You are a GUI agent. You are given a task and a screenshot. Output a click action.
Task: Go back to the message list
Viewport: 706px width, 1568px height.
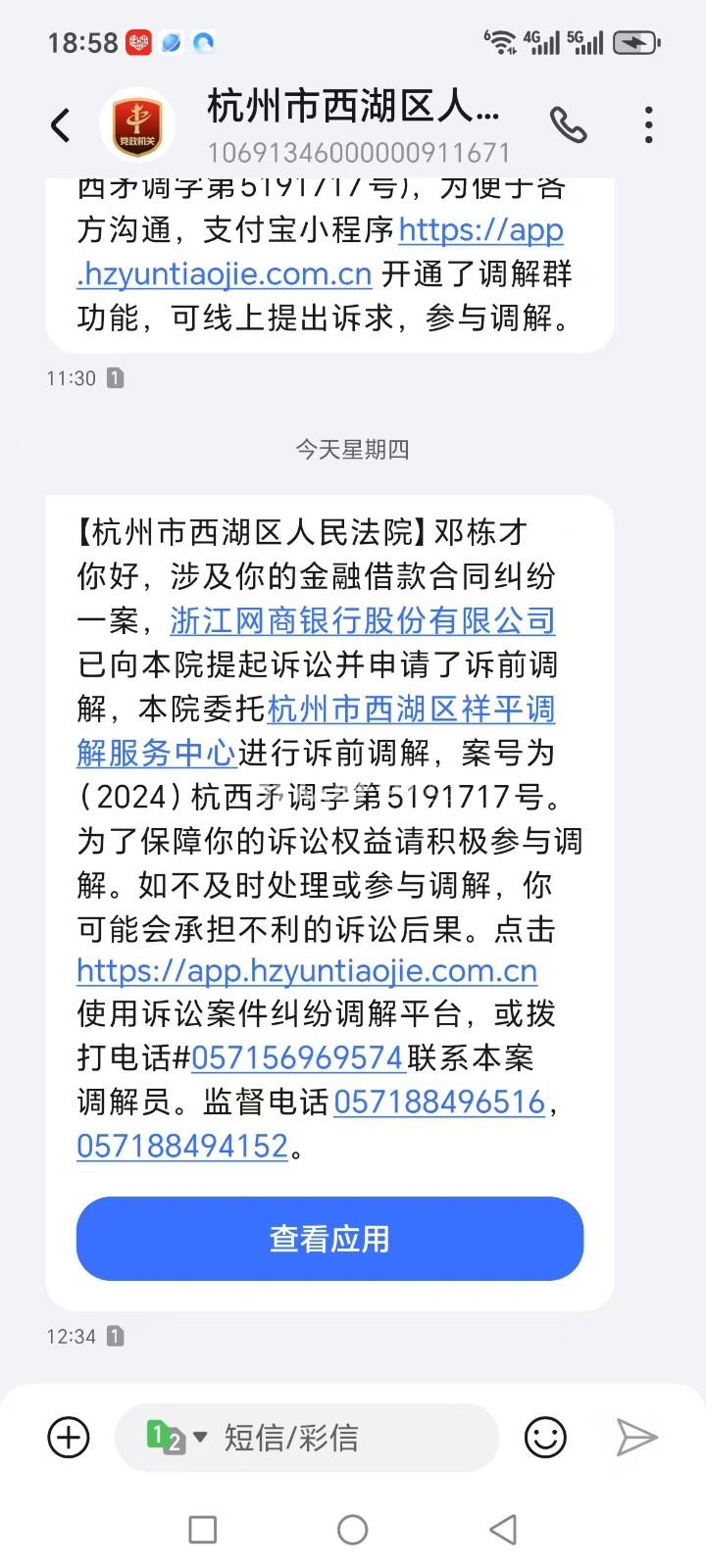coord(61,125)
